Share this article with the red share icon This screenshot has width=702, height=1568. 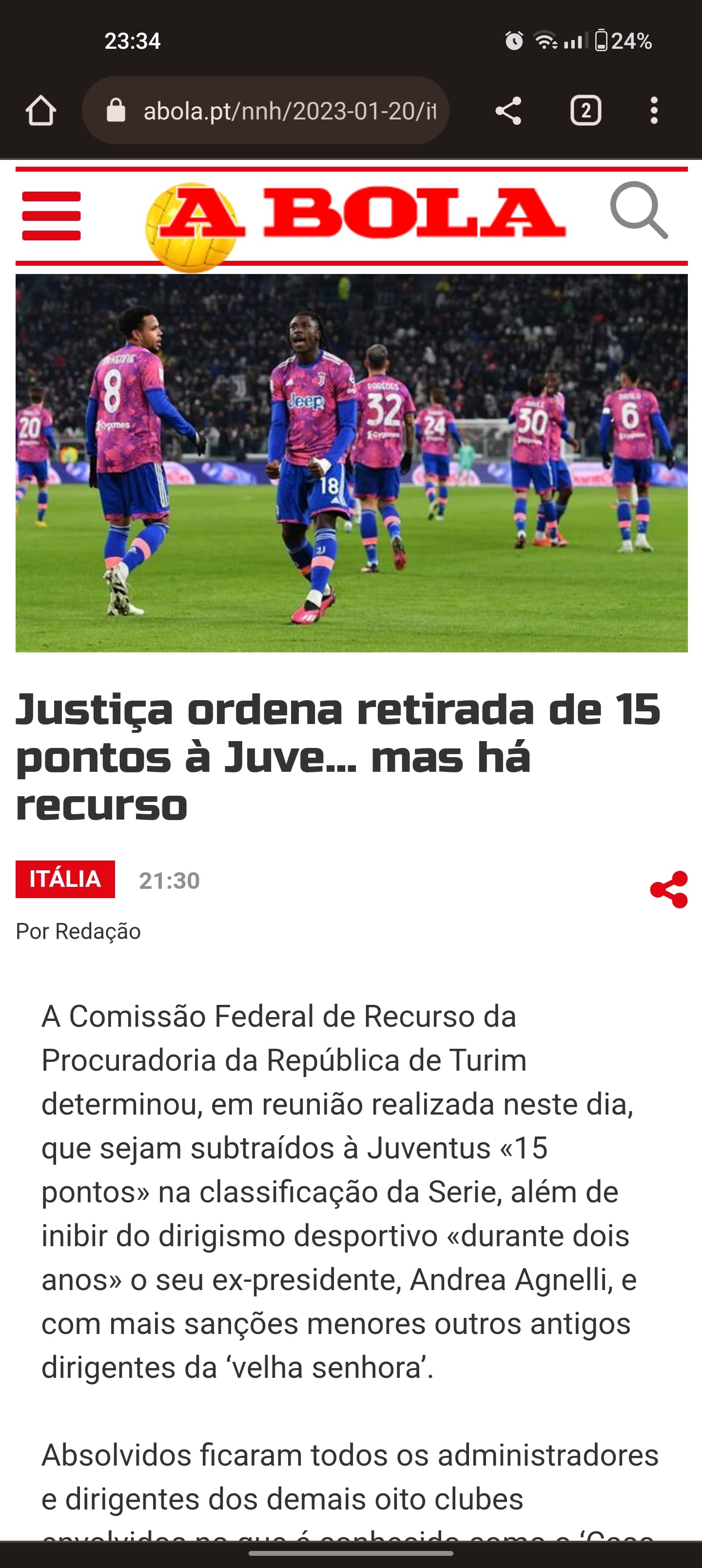coord(668,889)
